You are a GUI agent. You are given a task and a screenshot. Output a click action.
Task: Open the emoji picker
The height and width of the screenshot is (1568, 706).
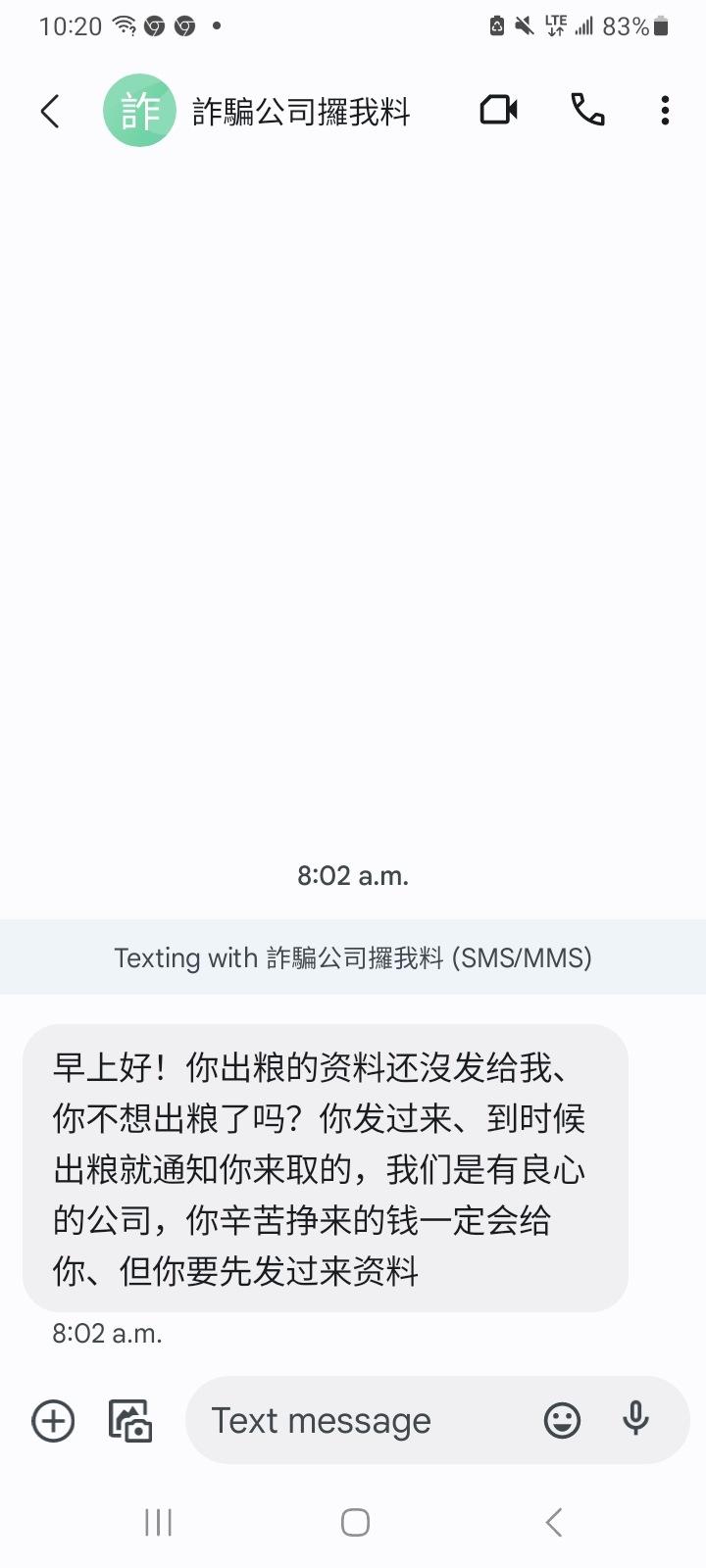click(561, 1420)
